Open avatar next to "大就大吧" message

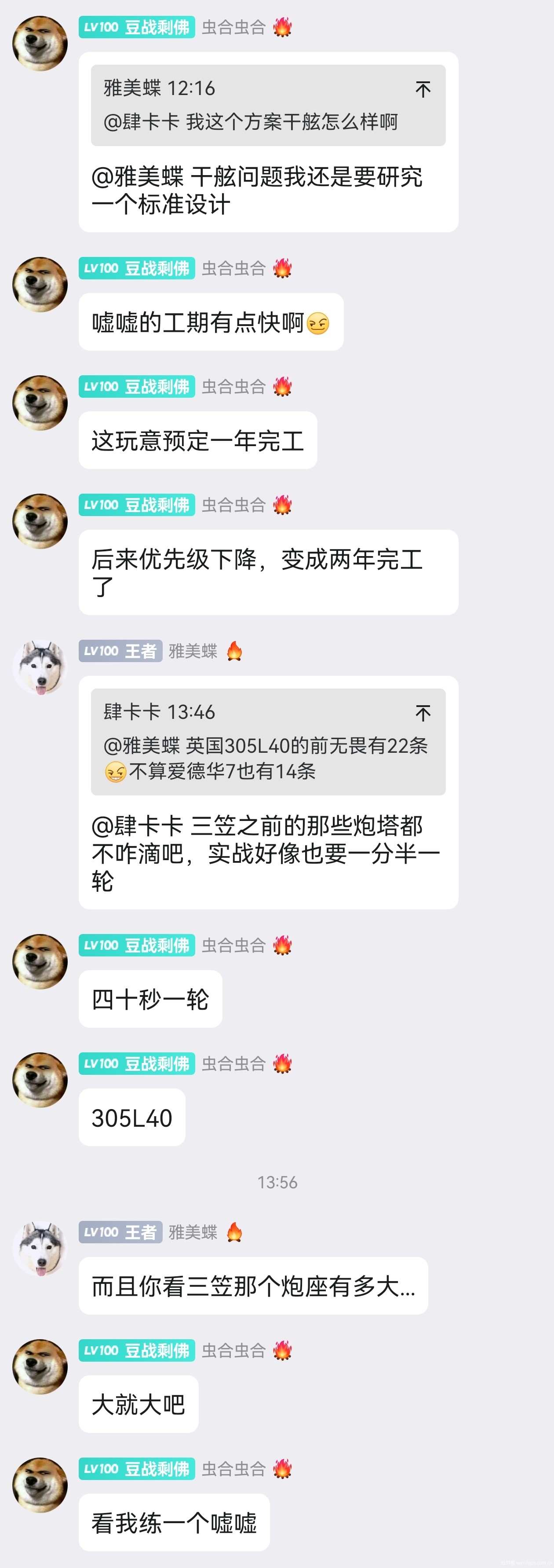(40, 1367)
